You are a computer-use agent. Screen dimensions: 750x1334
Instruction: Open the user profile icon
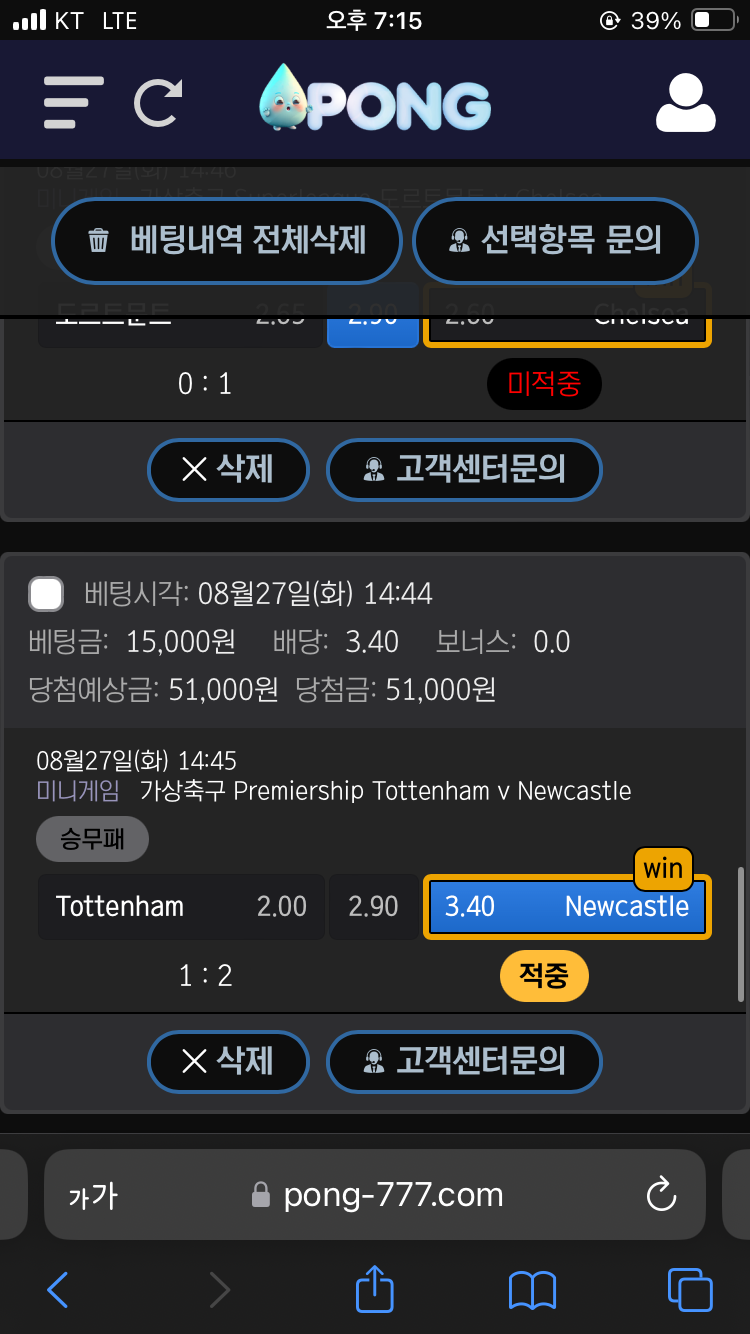click(685, 102)
